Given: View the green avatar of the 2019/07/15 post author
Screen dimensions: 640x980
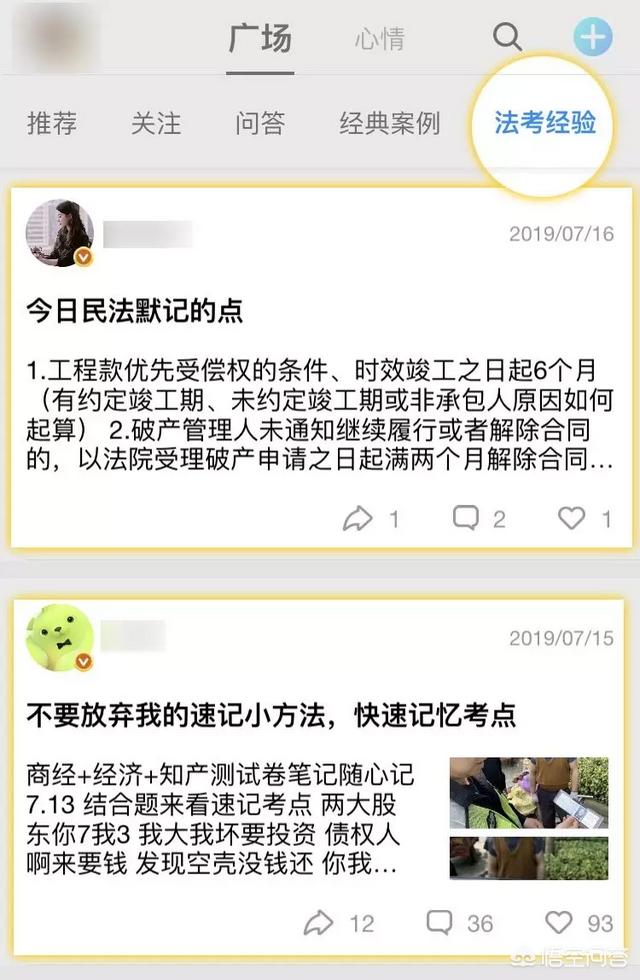Looking at the screenshot, I should tap(59, 637).
